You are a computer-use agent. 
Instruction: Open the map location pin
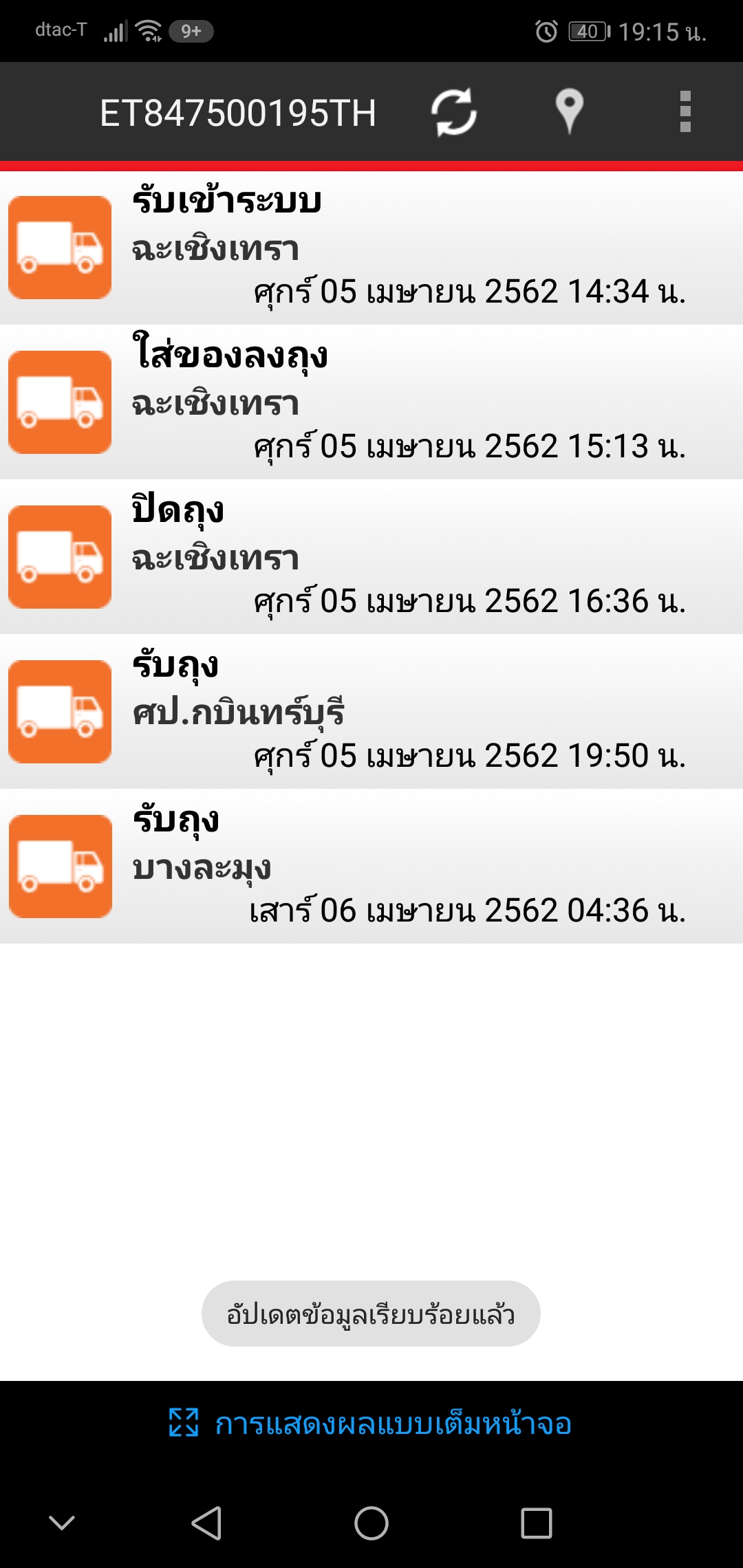pyautogui.click(x=569, y=112)
